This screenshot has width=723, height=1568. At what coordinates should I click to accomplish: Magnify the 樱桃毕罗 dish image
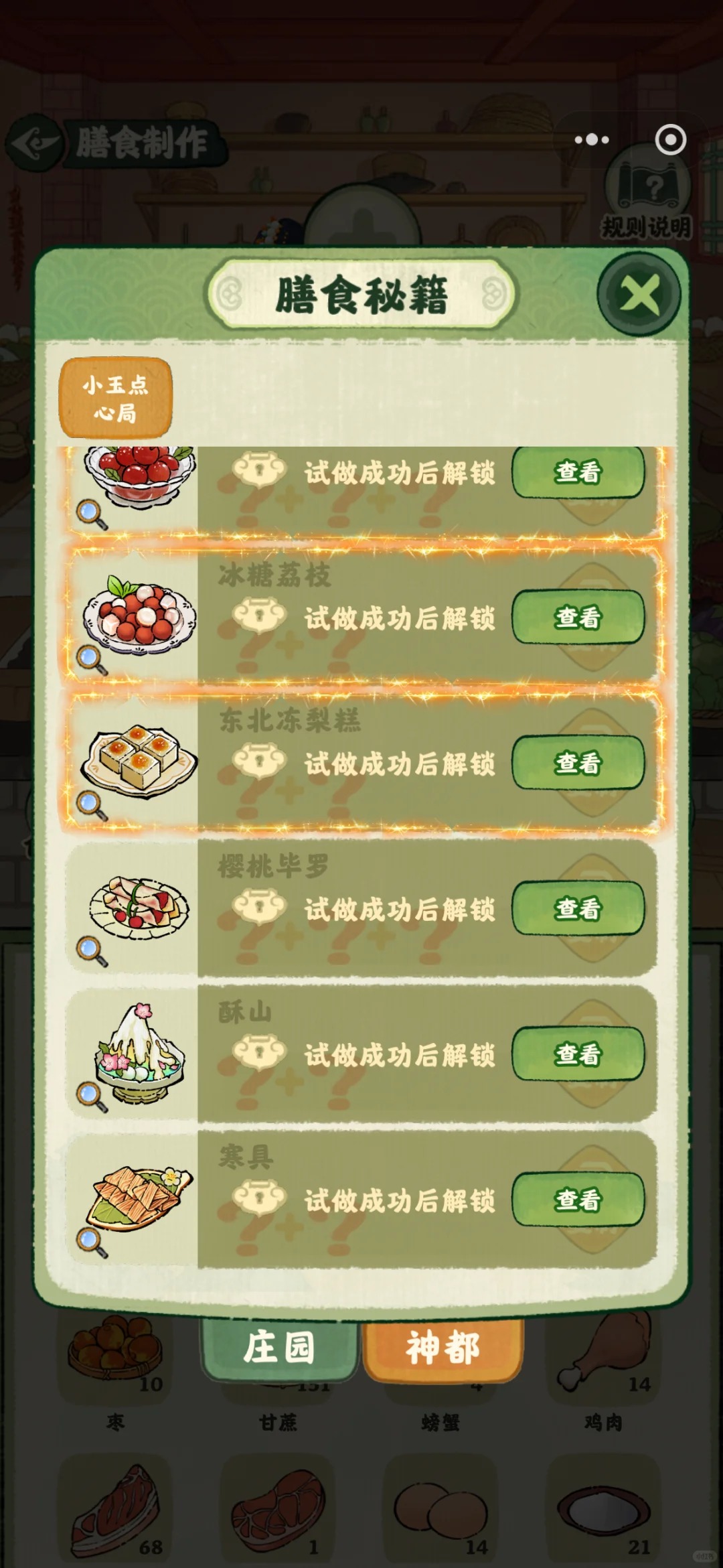pyautogui.click(x=91, y=950)
